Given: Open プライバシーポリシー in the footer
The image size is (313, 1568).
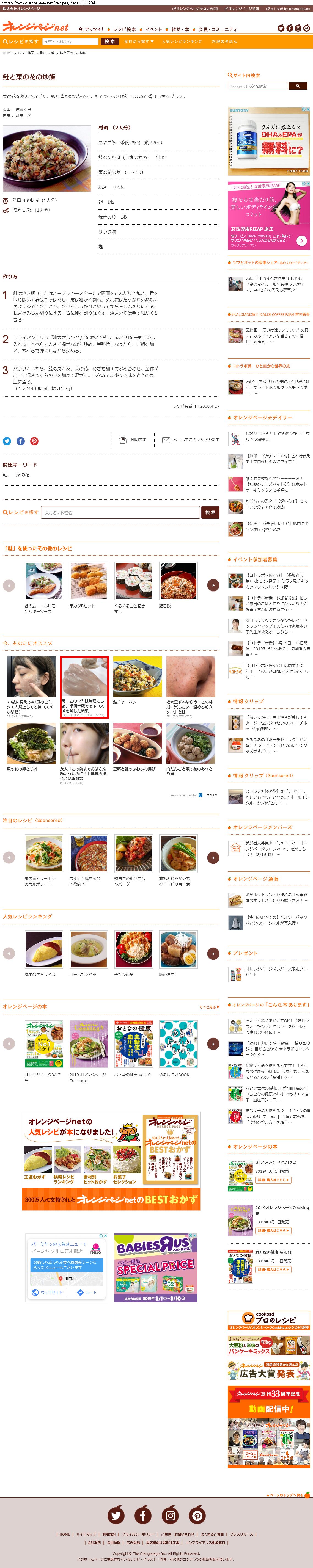Looking at the screenshot, I should tap(138, 1534).
